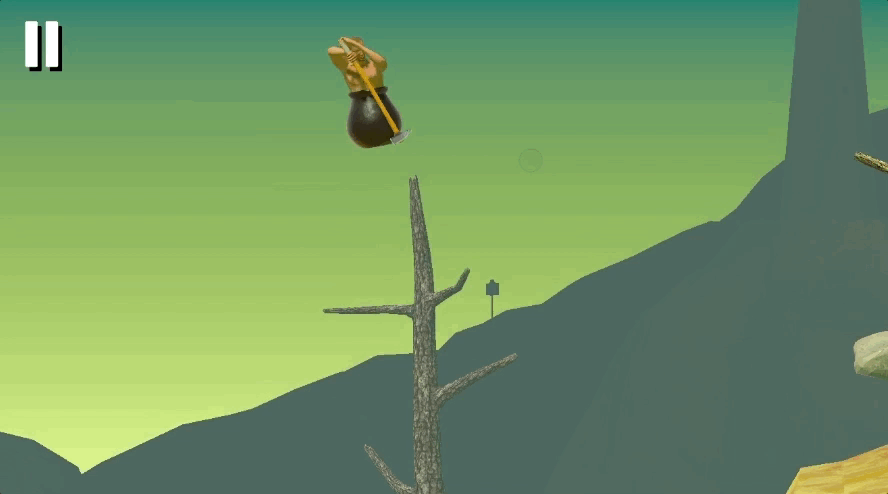Pause the game
Viewport: 888px width, 494px height.
(43, 46)
